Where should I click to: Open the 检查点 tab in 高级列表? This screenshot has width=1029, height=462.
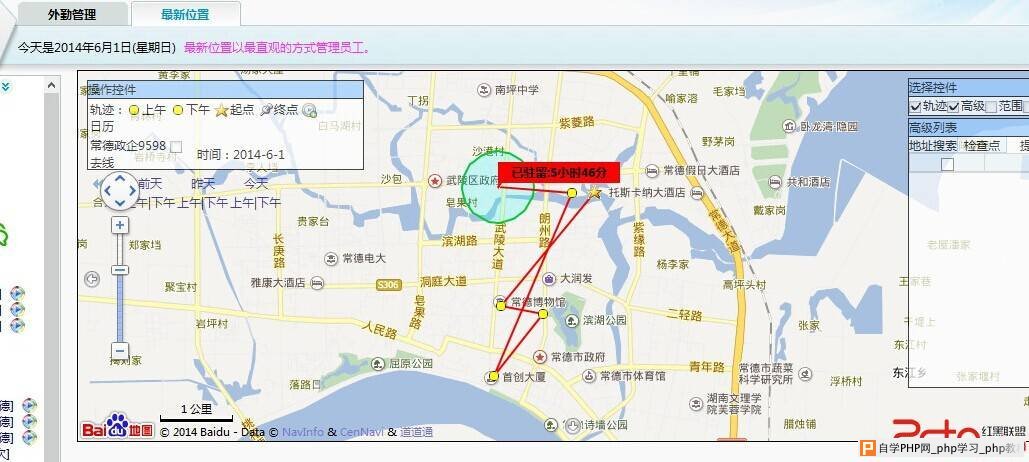tap(982, 146)
